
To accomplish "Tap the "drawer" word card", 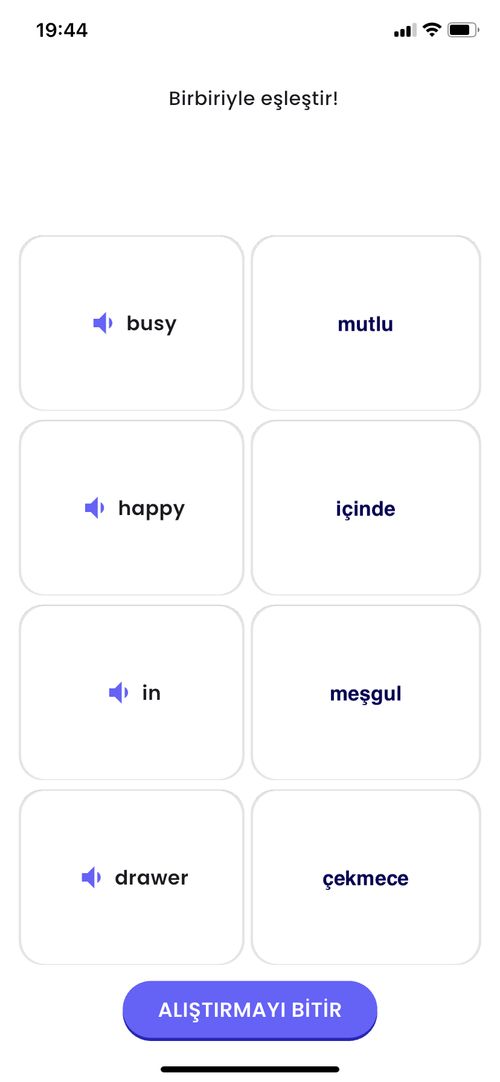I will 132,877.
